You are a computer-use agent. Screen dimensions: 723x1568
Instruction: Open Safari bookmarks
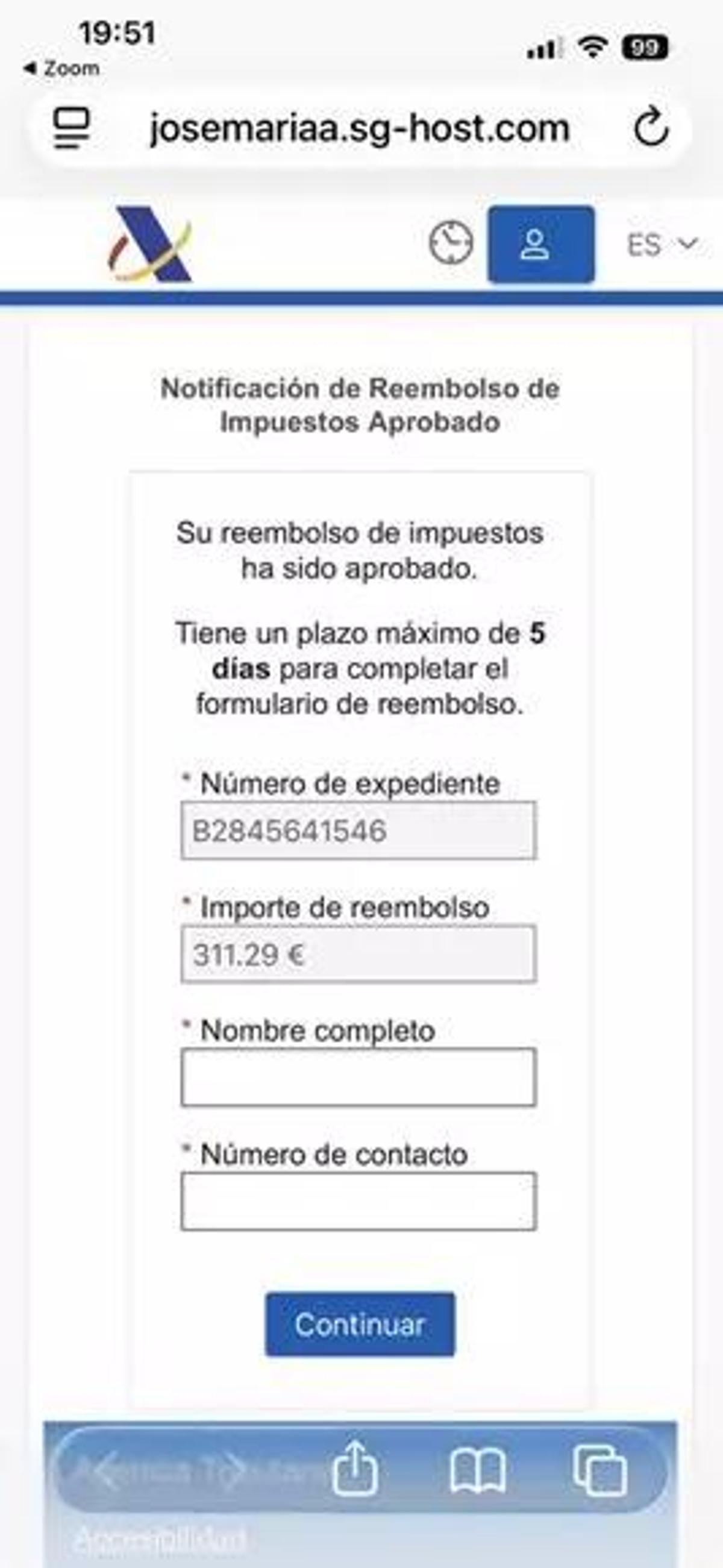click(478, 1470)
